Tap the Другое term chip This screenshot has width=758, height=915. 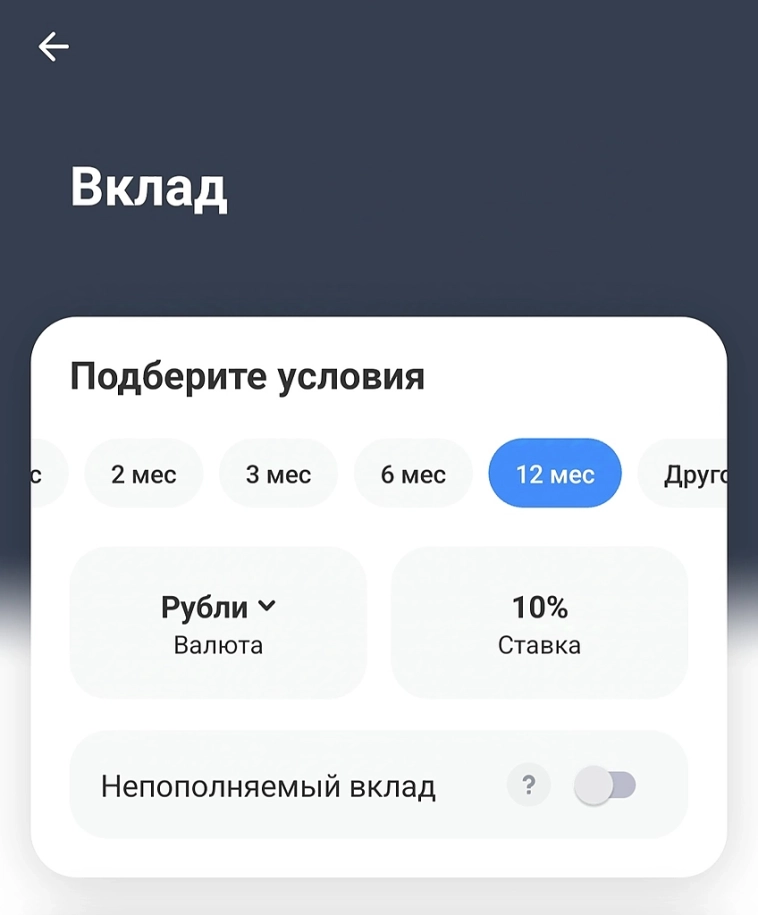[692, 474]
